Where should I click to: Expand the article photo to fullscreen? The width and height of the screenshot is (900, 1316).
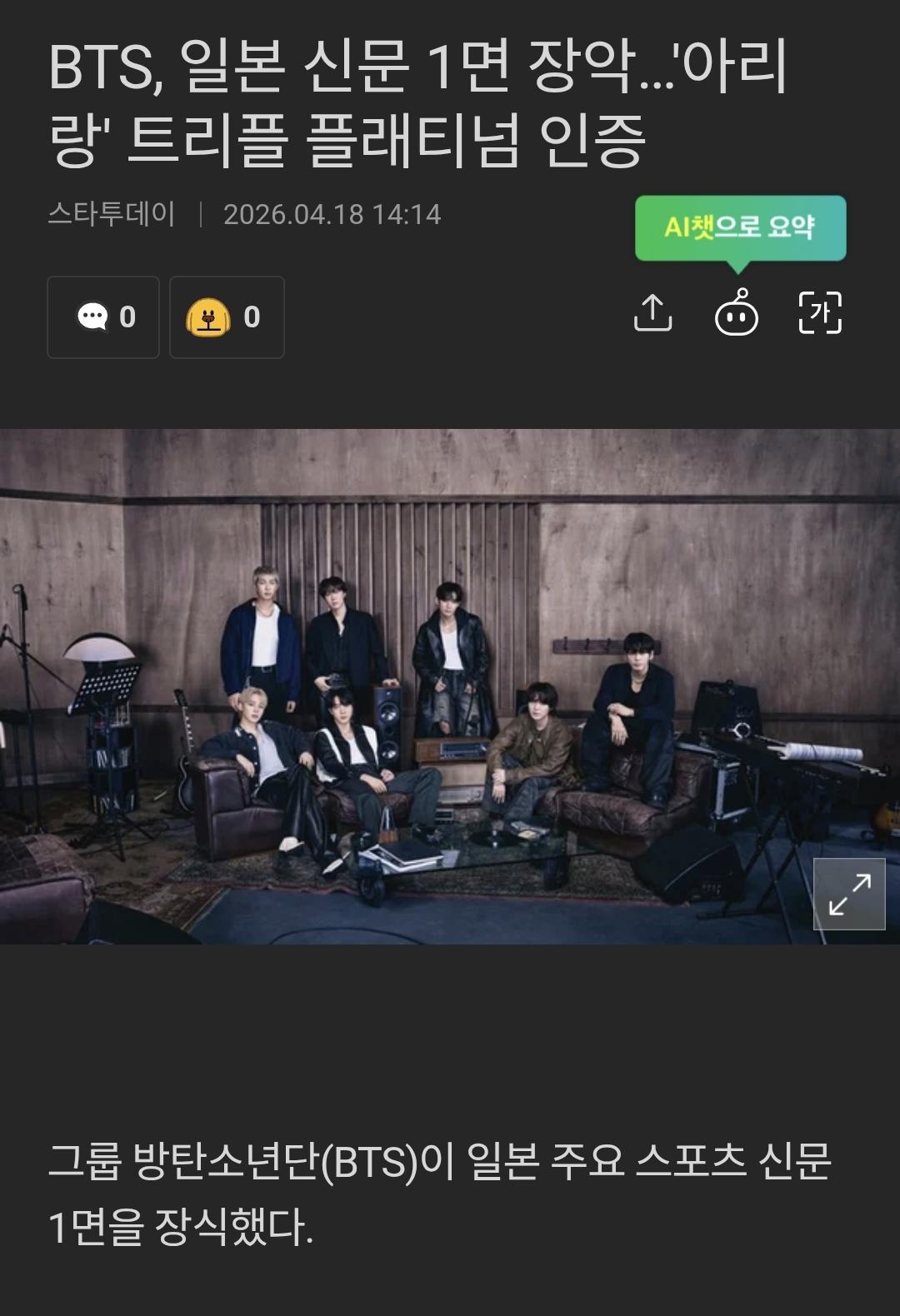point(849,894)
